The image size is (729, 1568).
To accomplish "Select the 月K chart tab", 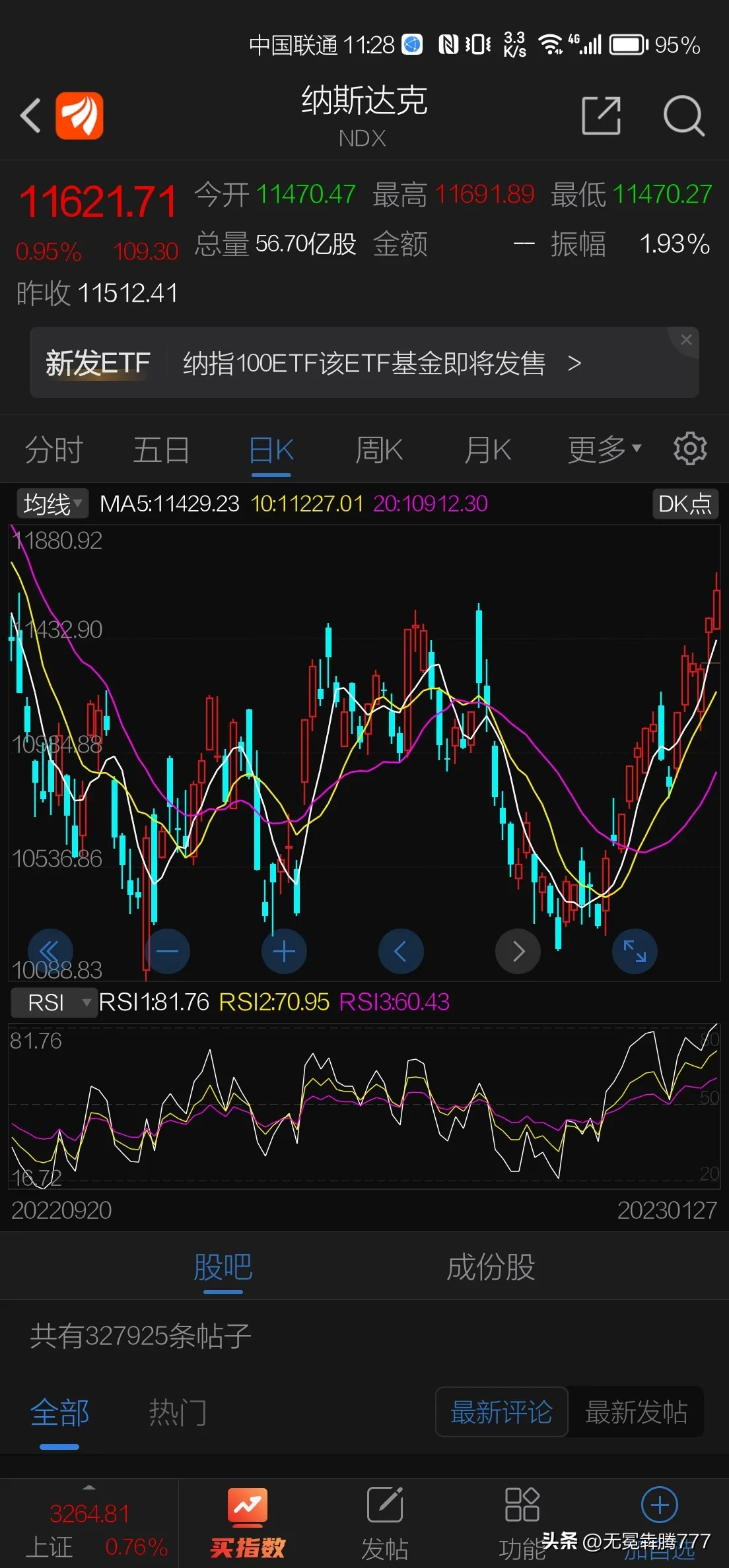I will tap(487, 451).
